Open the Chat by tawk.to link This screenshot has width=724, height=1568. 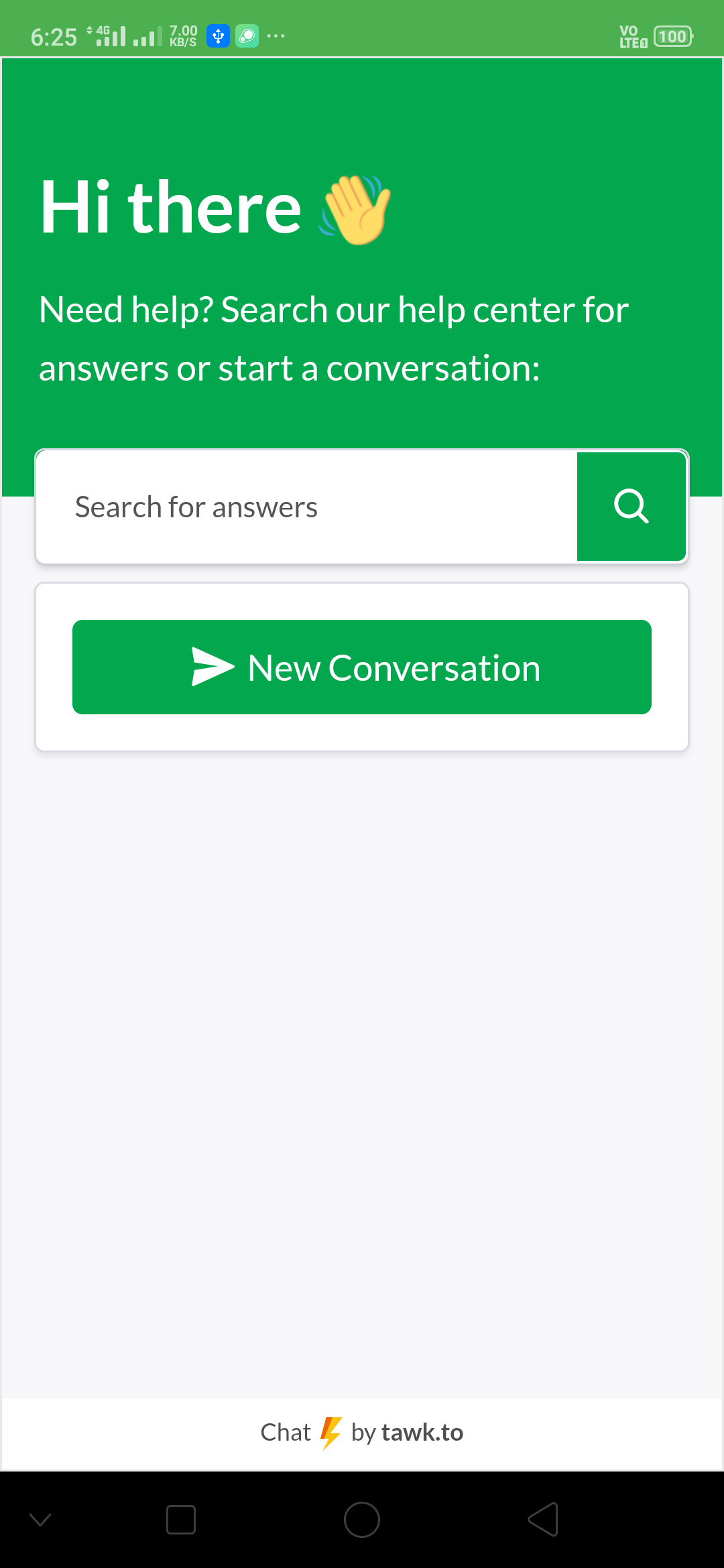point(362,1433)
